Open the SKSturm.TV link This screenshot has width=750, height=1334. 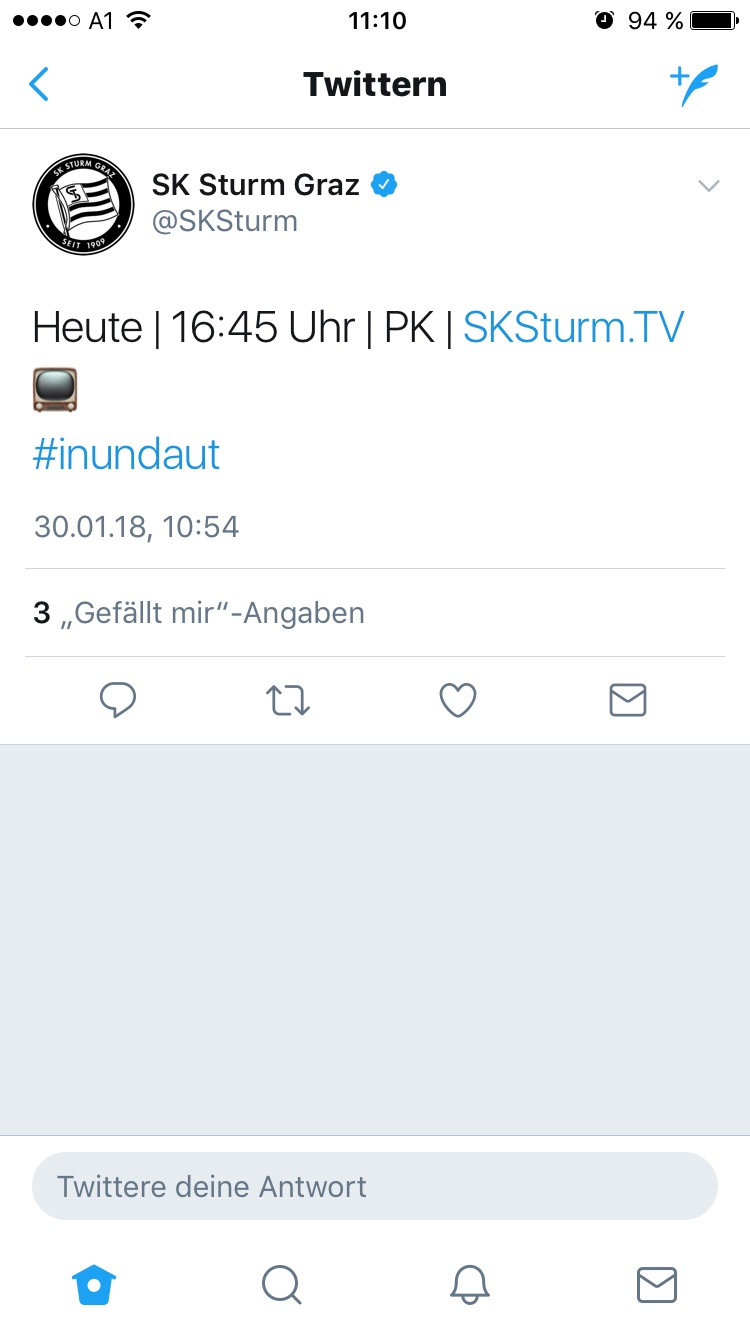[574, 328]
